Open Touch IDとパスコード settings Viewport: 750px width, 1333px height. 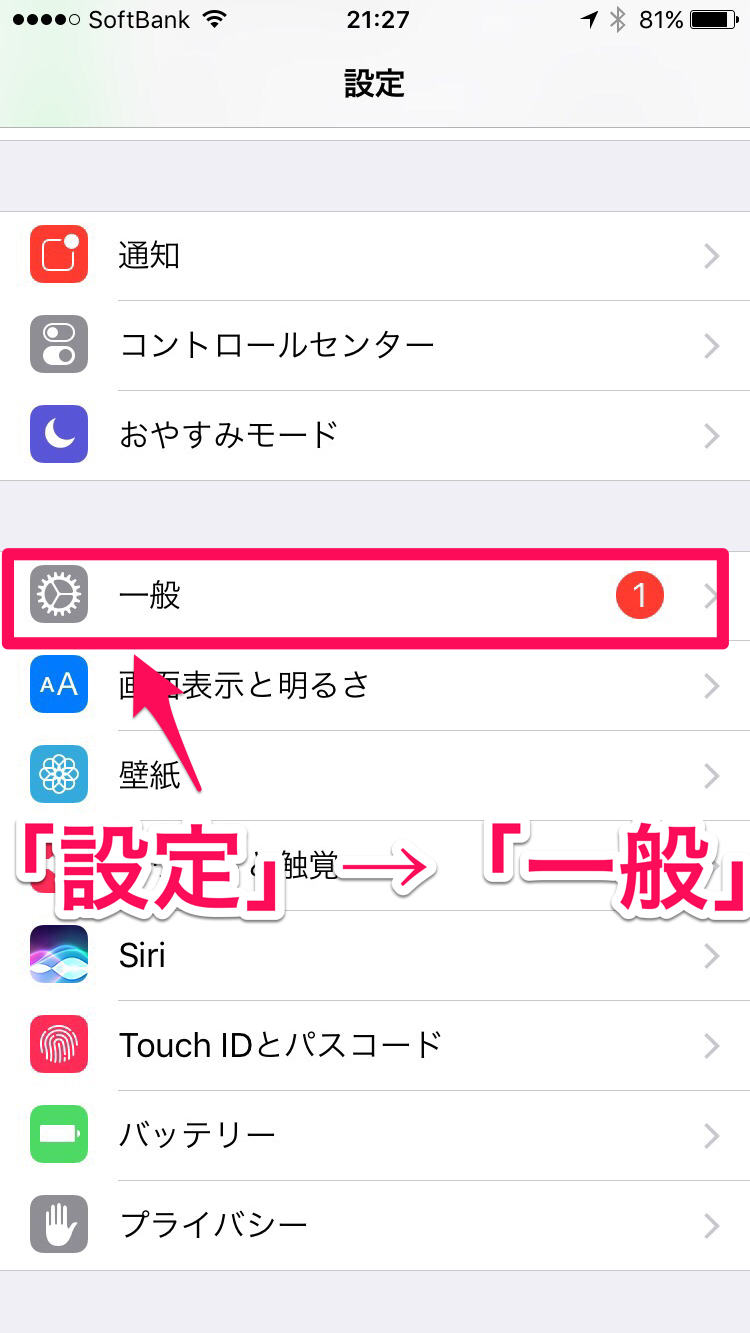coord(375,1046)
